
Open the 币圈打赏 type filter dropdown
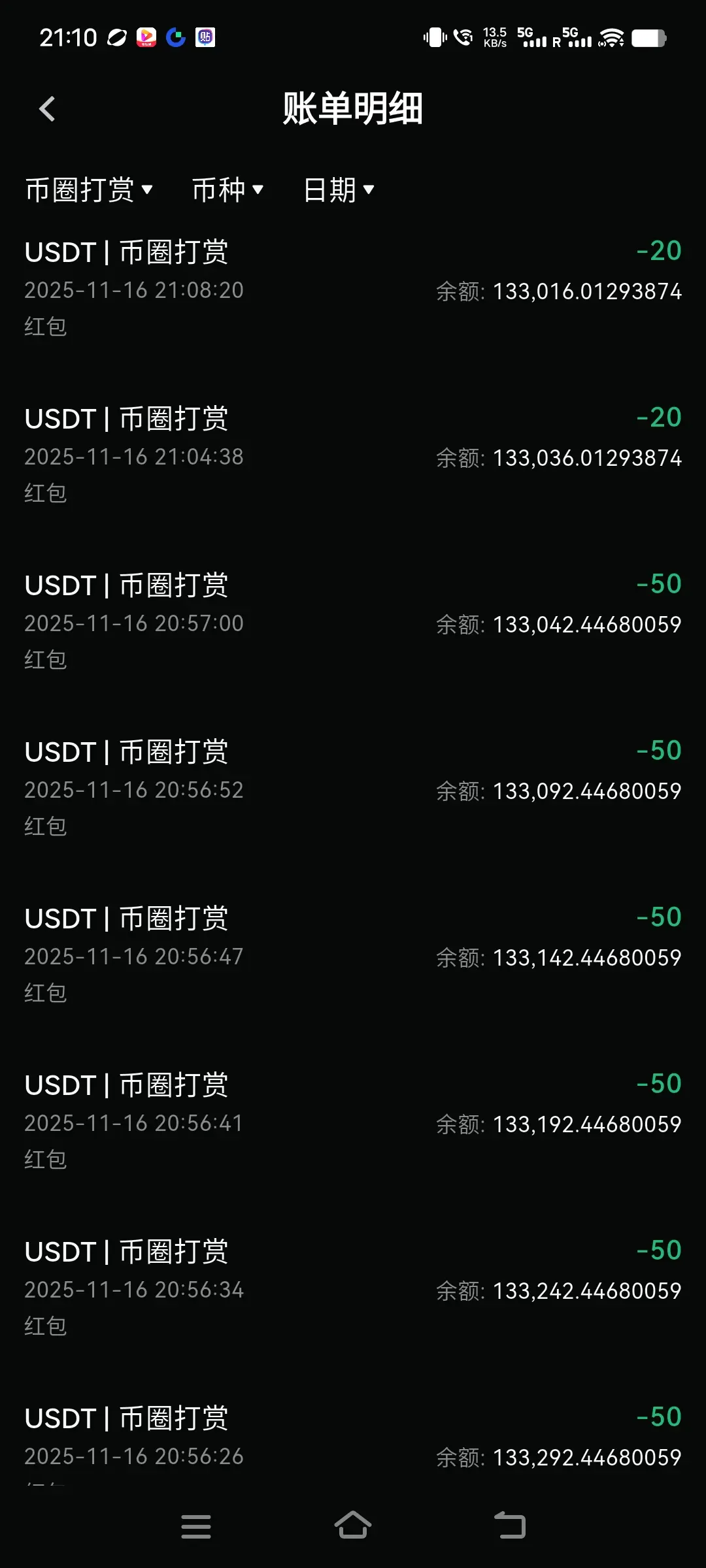[89, 190]
